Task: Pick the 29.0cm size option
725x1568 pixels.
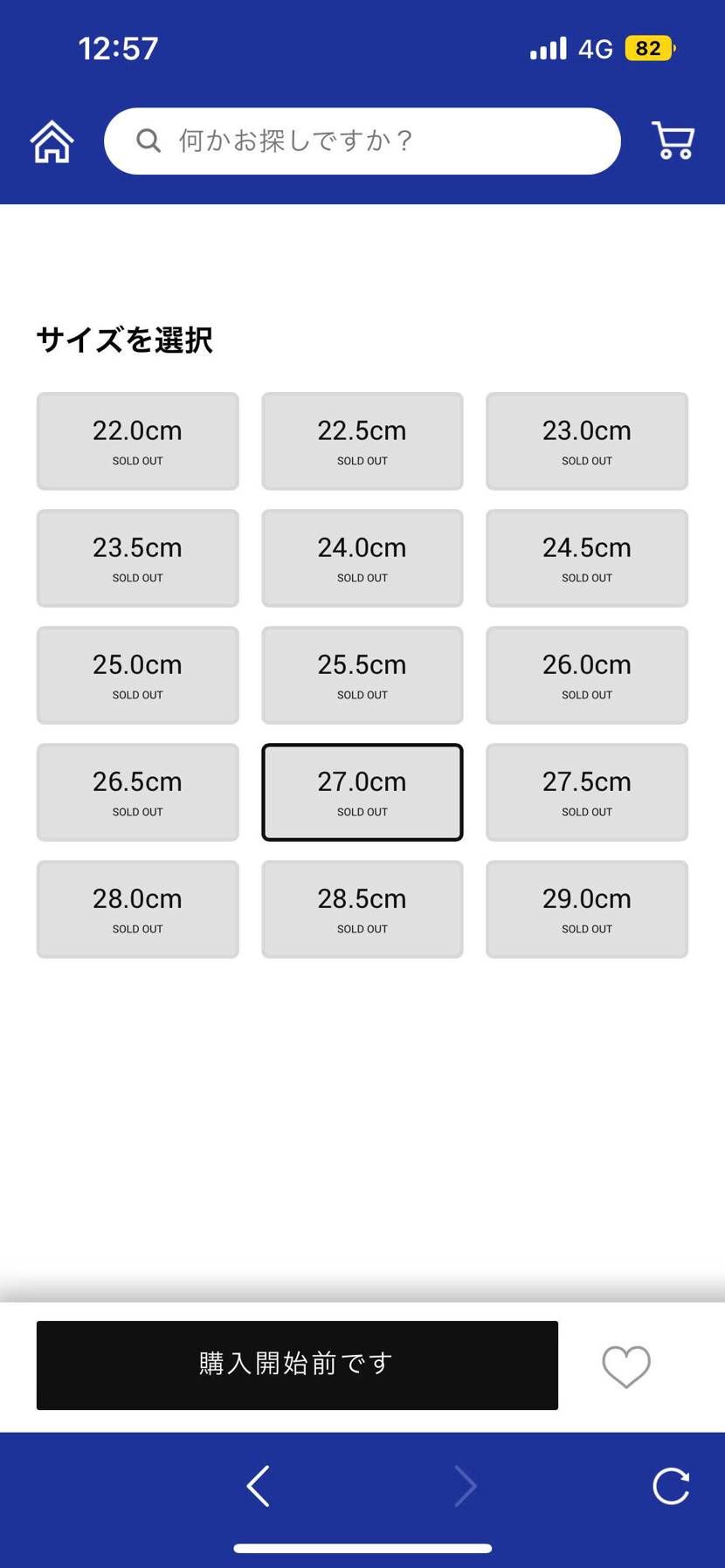Action: click(586, 909)
